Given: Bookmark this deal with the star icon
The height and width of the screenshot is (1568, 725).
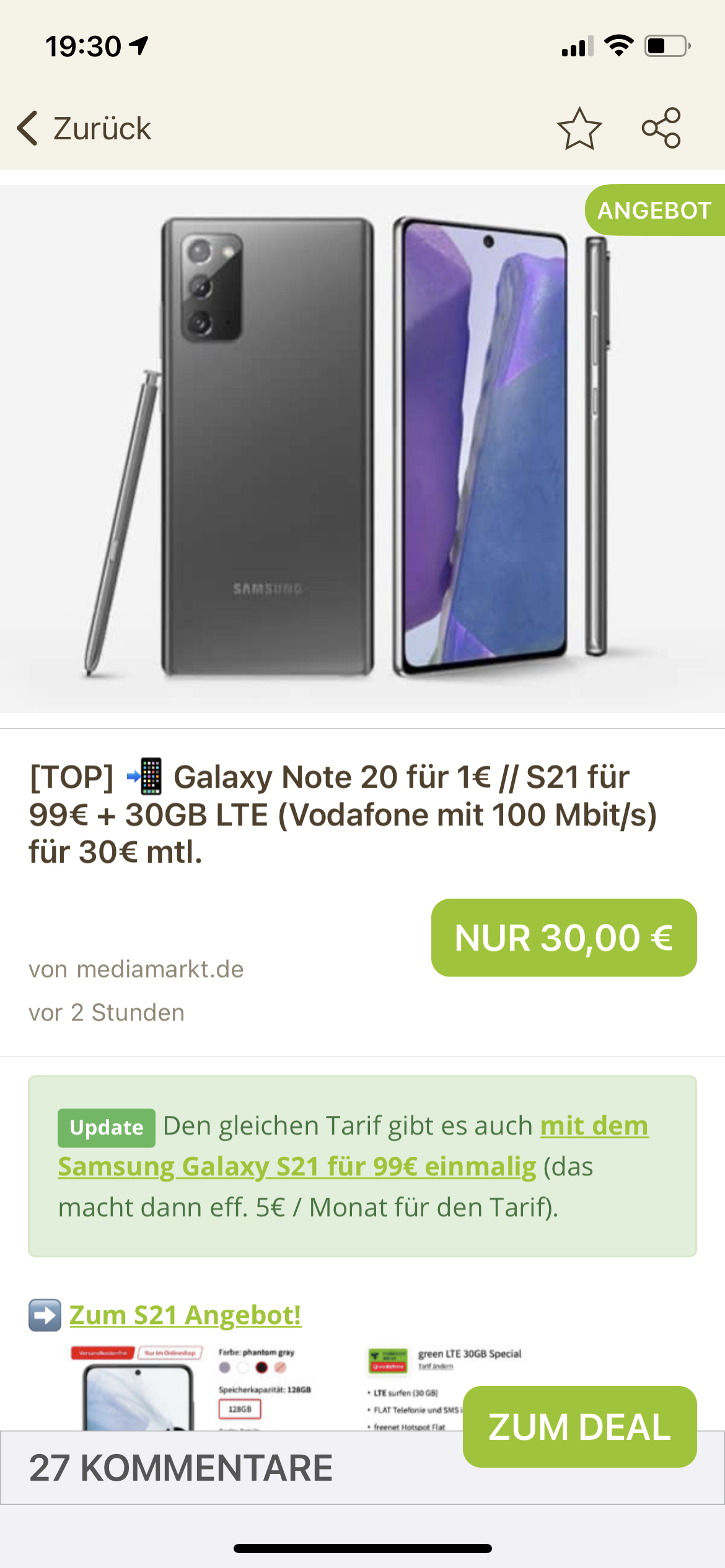Looking at the screenshot, I should (x=579, y=128).
